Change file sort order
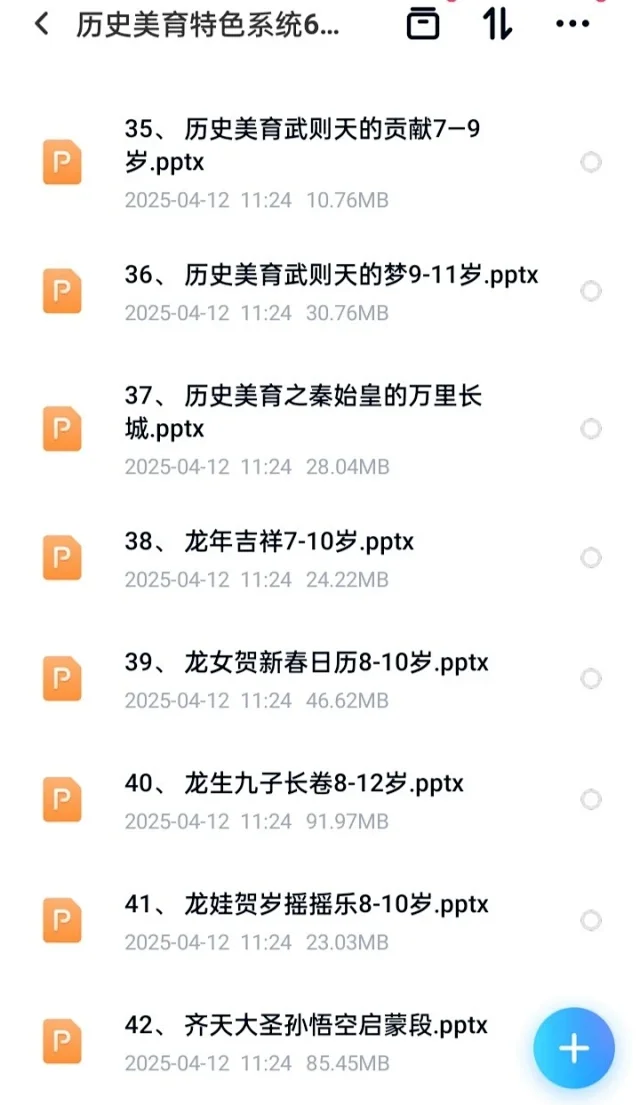640x1105 pixels. (x=497, y=25)
